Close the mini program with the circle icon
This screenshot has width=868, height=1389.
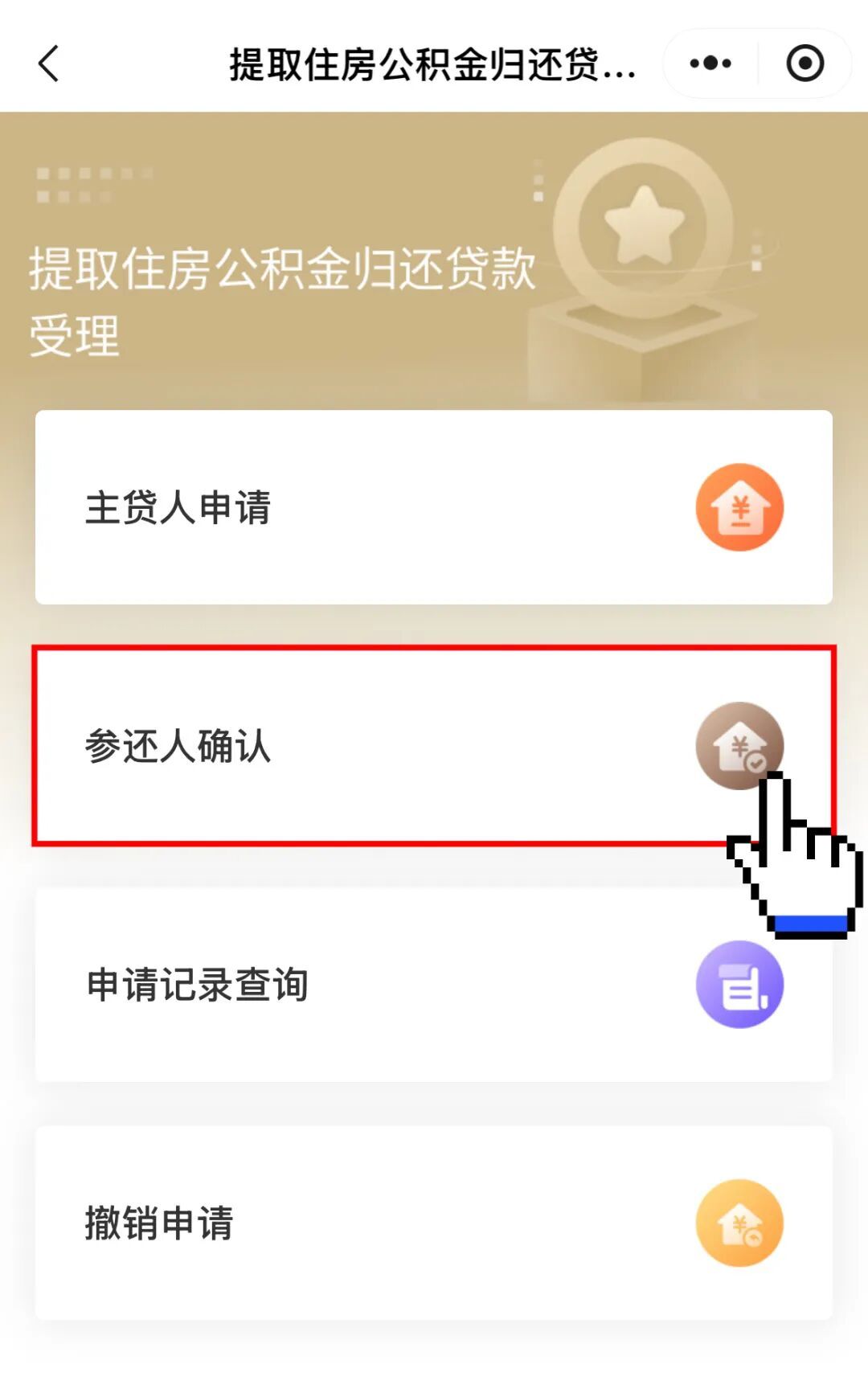point(805,64)
